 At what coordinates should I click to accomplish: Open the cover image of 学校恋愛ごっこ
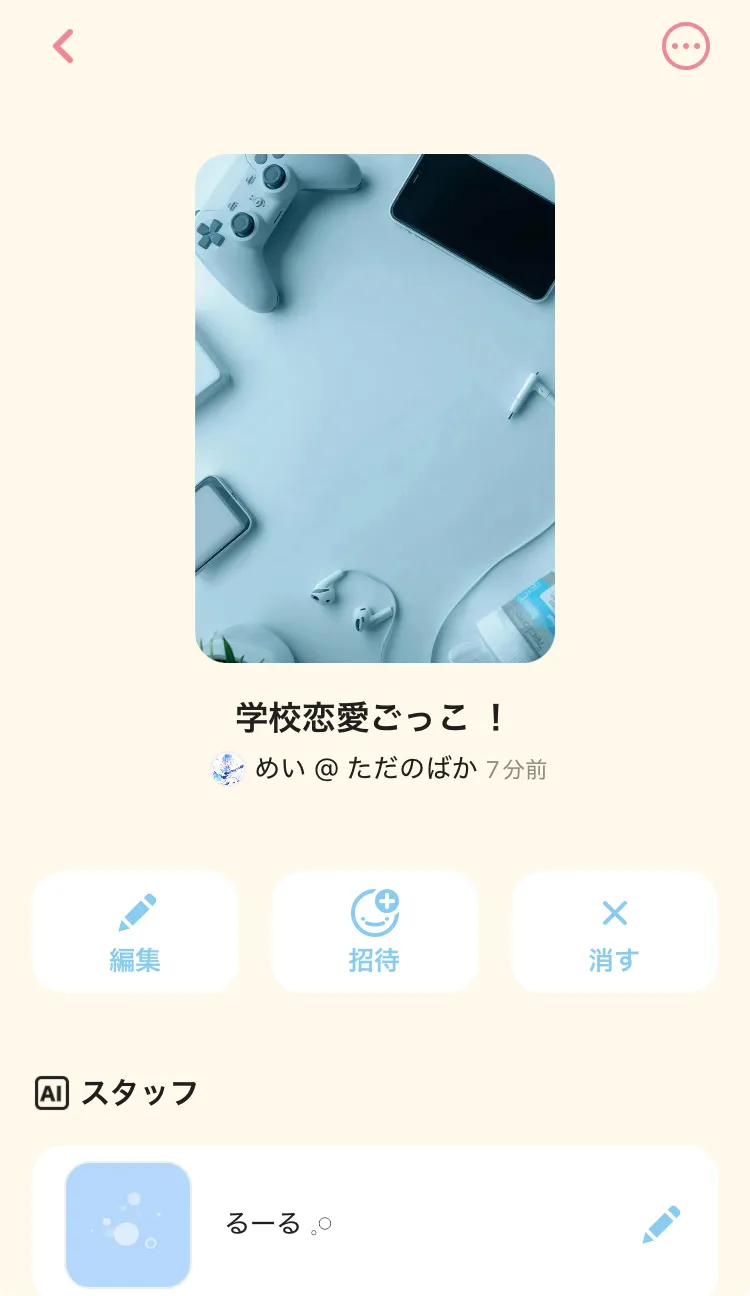pyautogui.click(x=375, y=408)
